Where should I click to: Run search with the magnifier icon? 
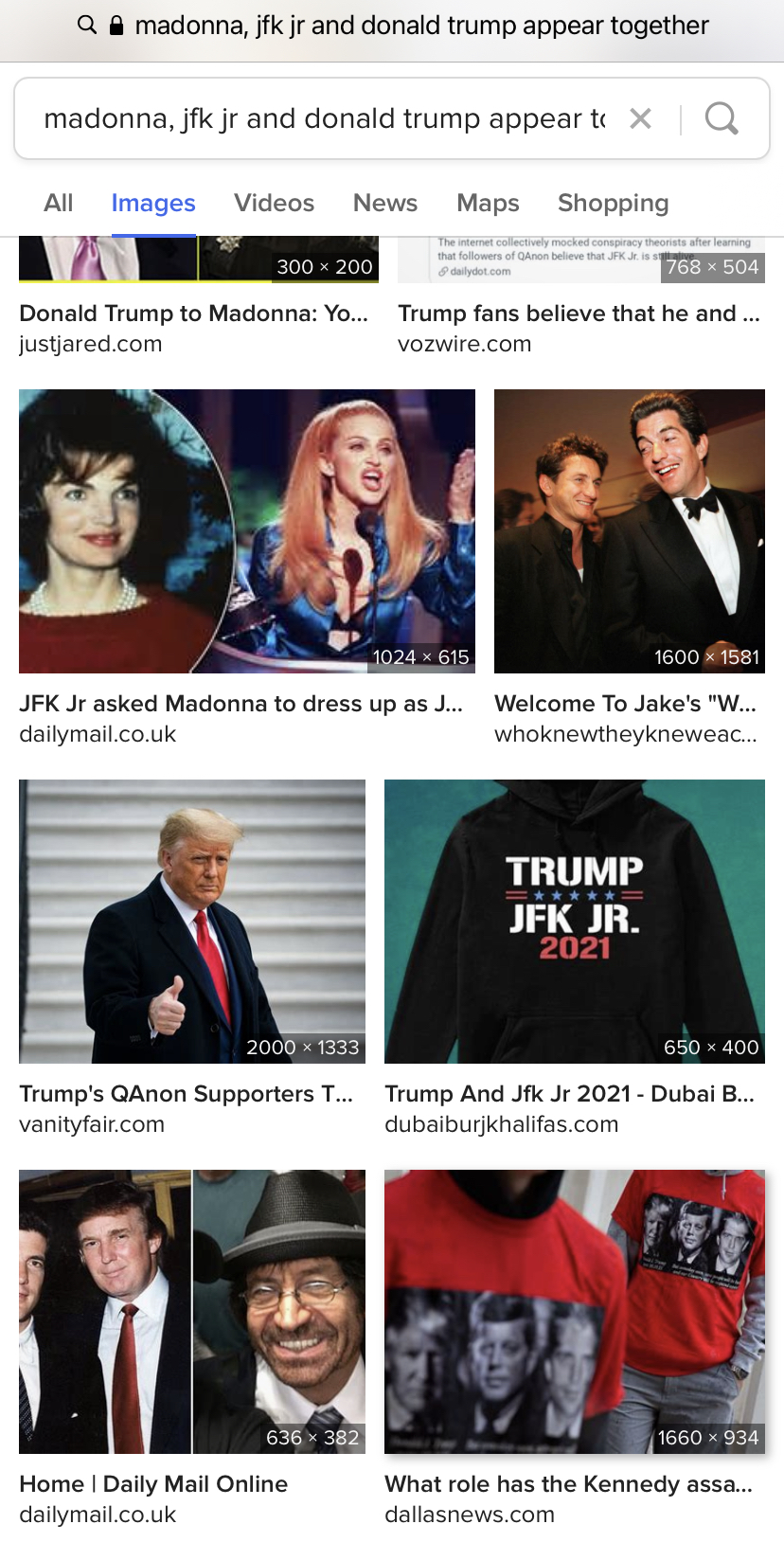[x=722, y=118]
